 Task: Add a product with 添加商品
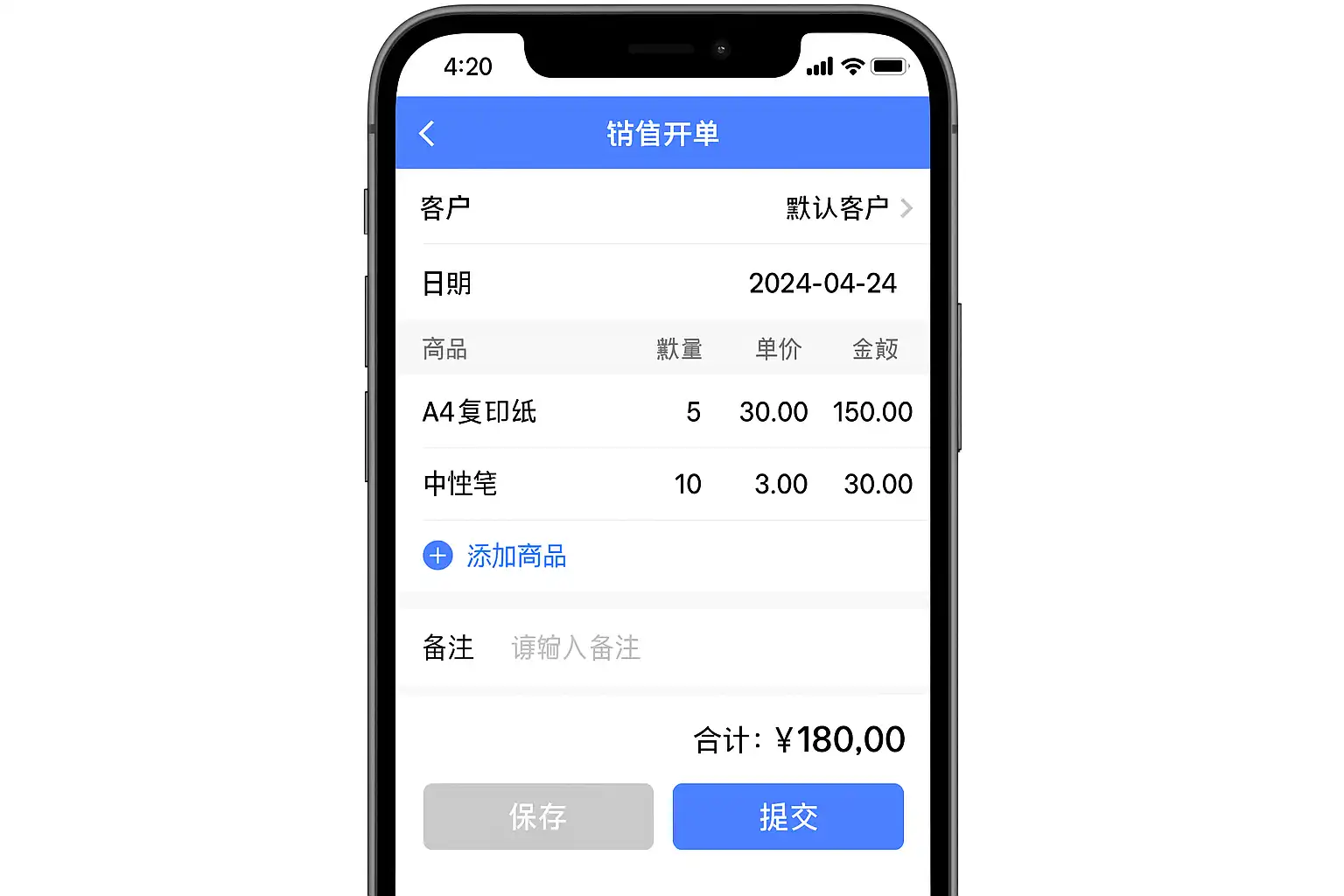(496, 556)
